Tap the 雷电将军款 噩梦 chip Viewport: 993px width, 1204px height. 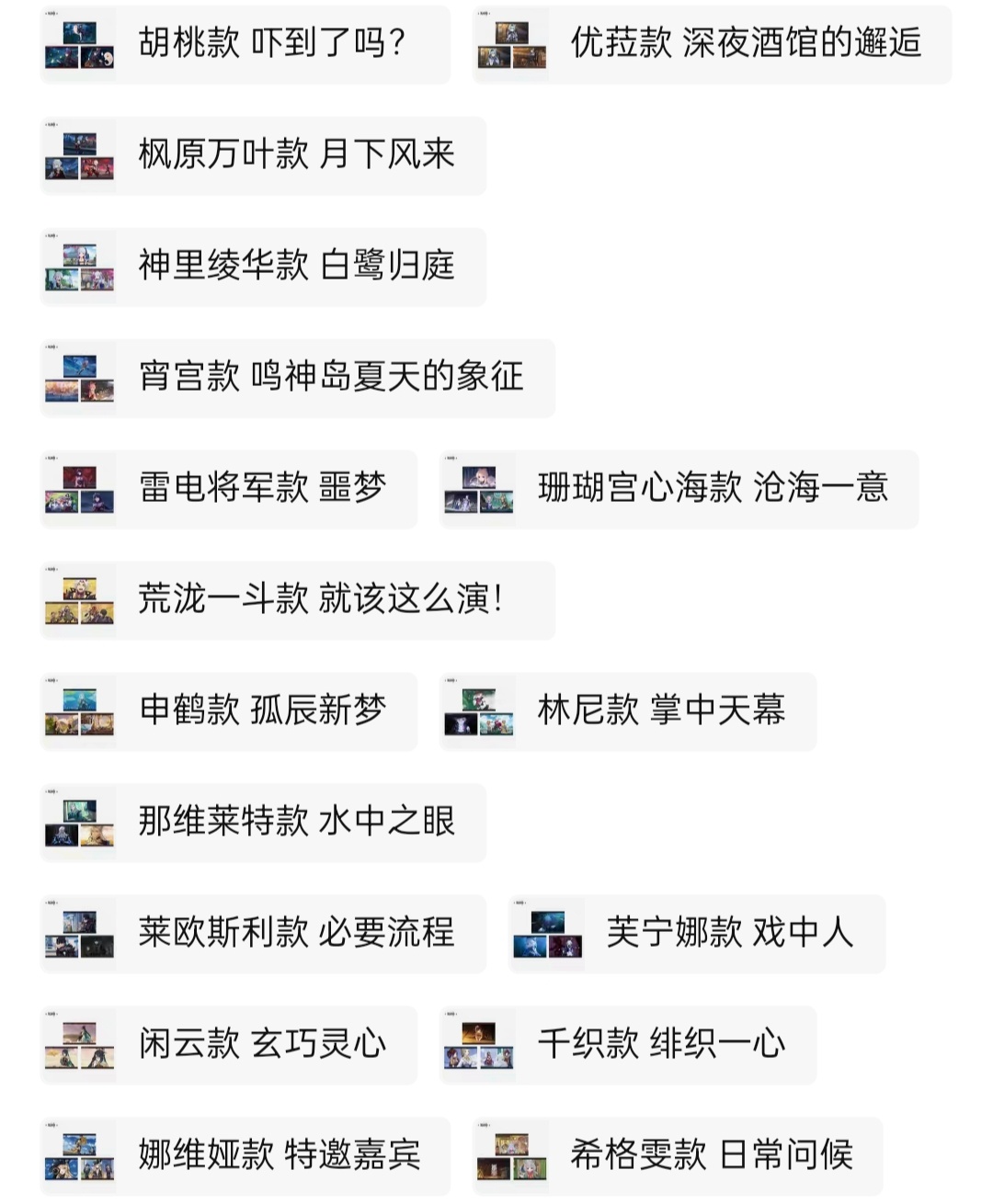229,489
